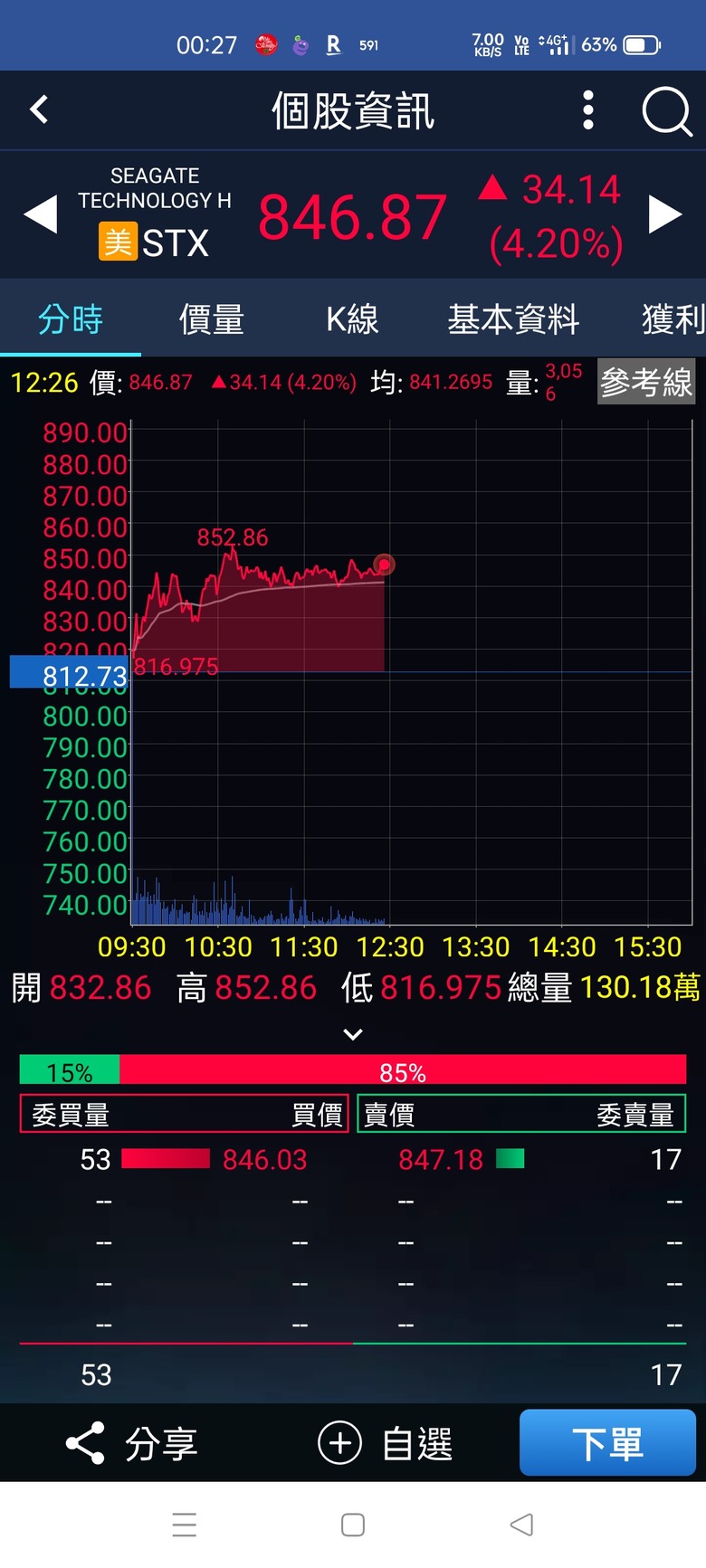Go back using the header arrow
This screenshot has height=1568, width=706.
tap(39, 110)
